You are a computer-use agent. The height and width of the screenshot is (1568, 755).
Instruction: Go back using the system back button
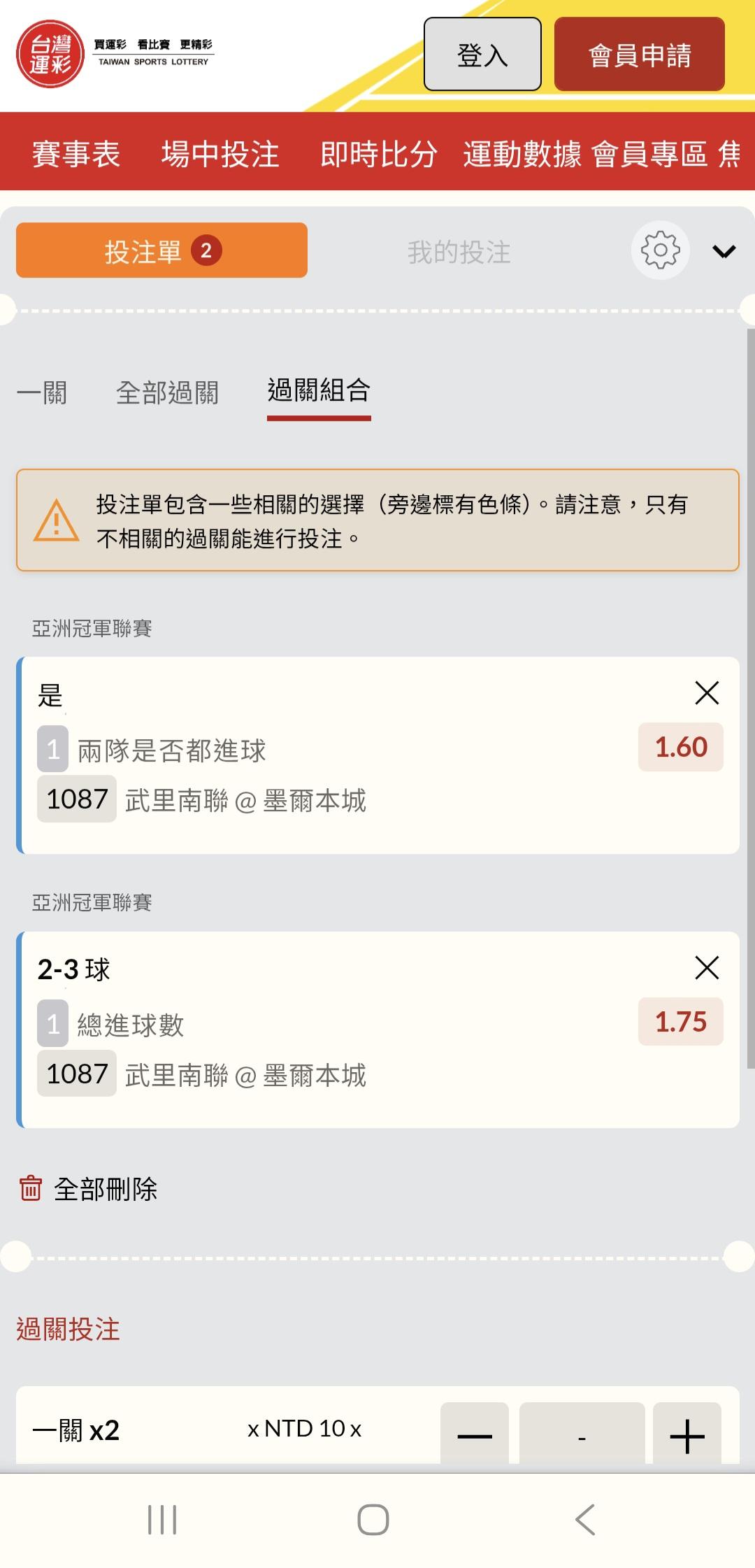[584, 1519]
